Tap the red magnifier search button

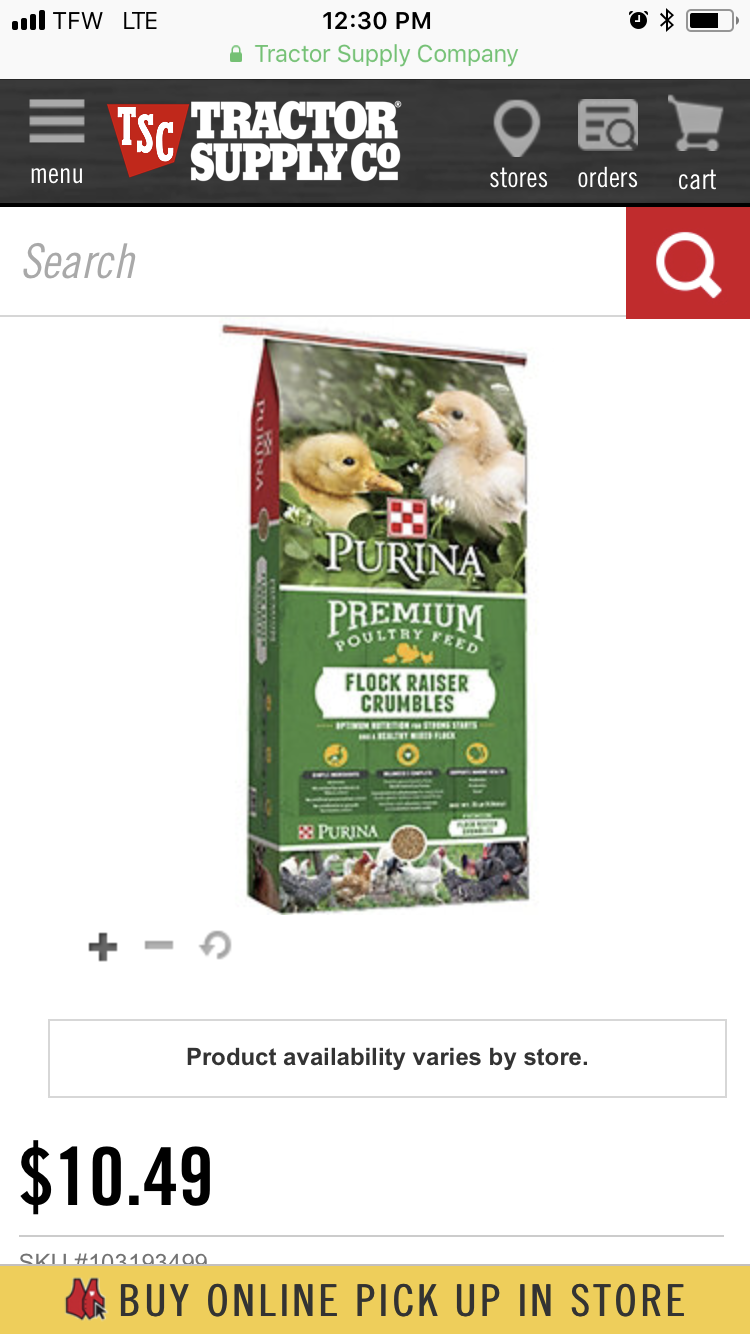(688, 263)
